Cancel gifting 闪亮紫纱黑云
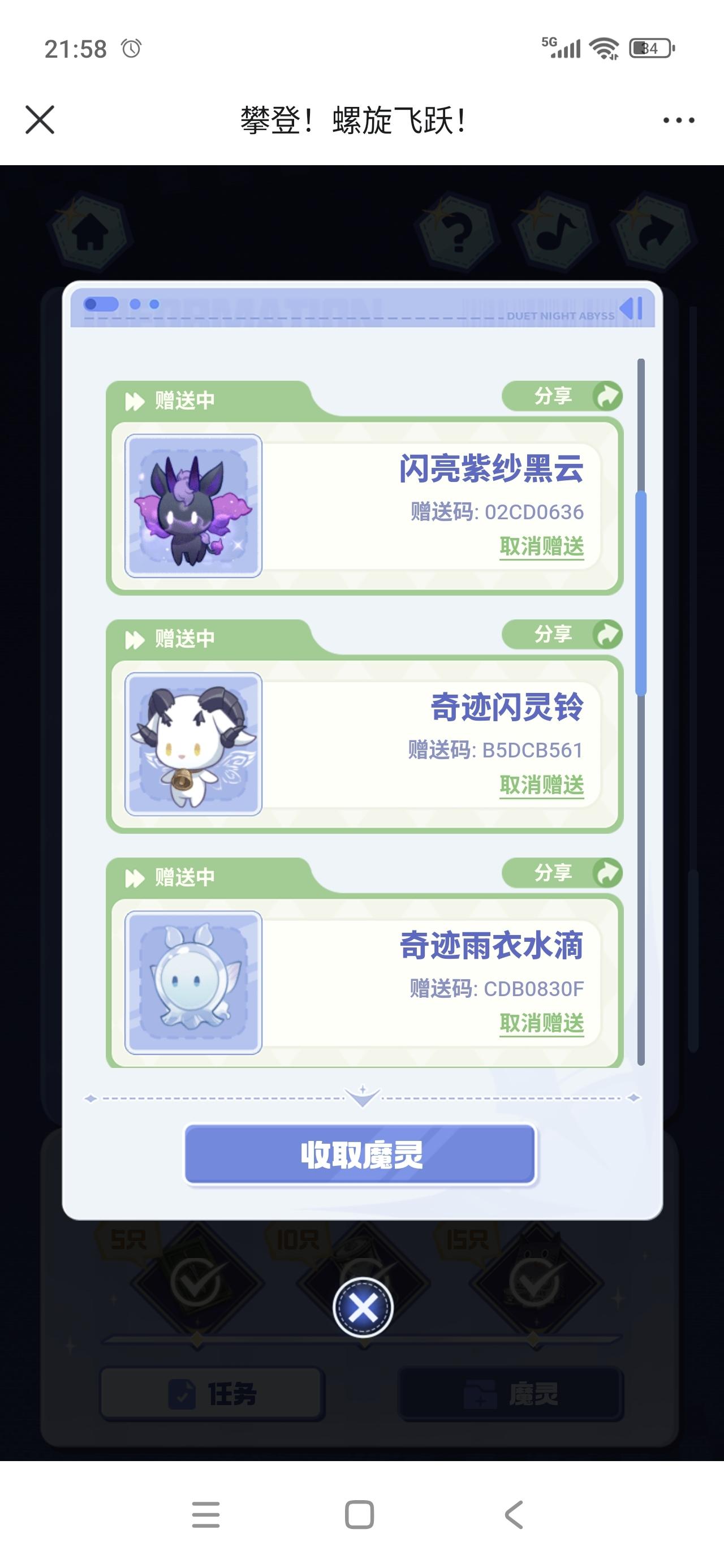724x1568 pixels. pos(541,546)
